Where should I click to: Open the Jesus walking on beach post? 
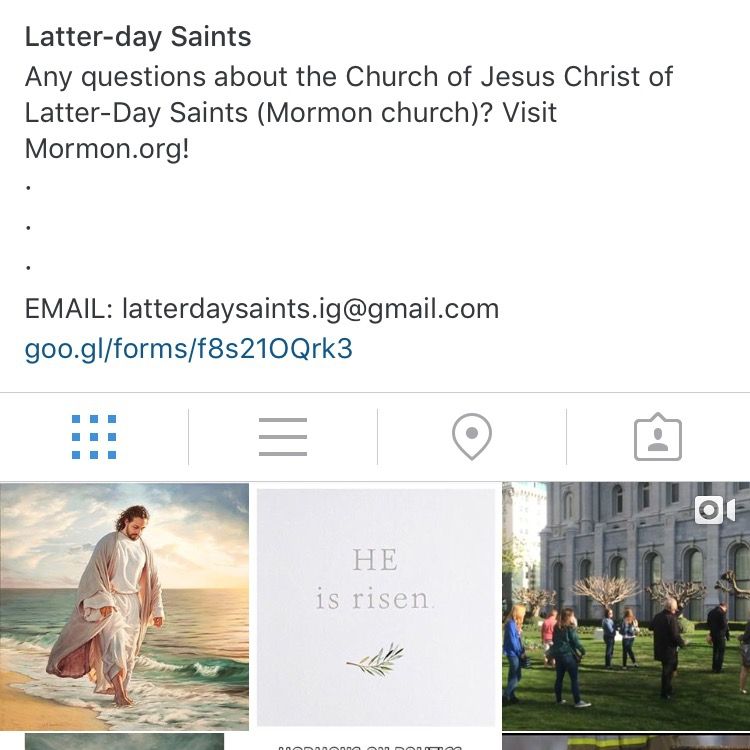[124, 606]
